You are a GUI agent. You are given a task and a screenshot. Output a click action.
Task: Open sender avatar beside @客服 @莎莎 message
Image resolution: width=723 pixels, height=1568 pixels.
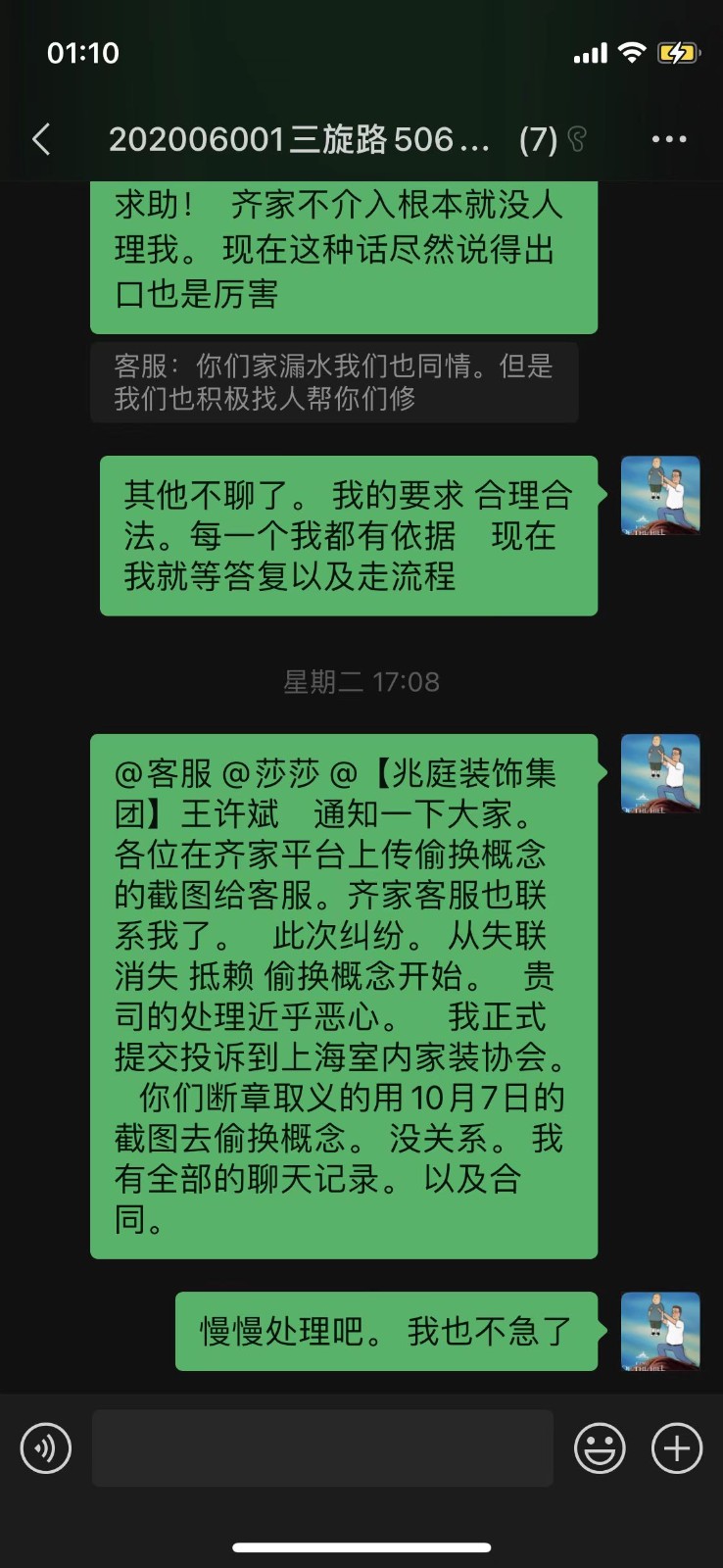[660, 773]
